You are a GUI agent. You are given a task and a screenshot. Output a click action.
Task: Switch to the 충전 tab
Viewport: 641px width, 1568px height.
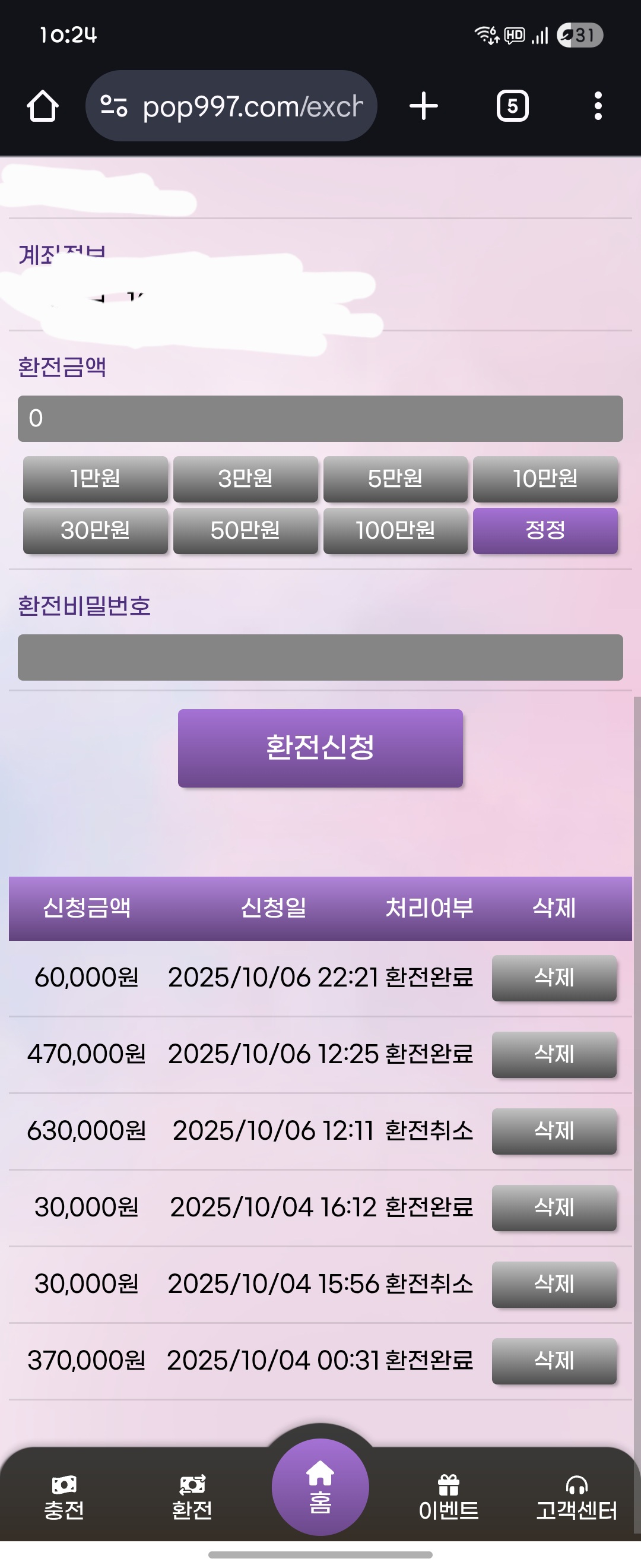coord(64,1497)
